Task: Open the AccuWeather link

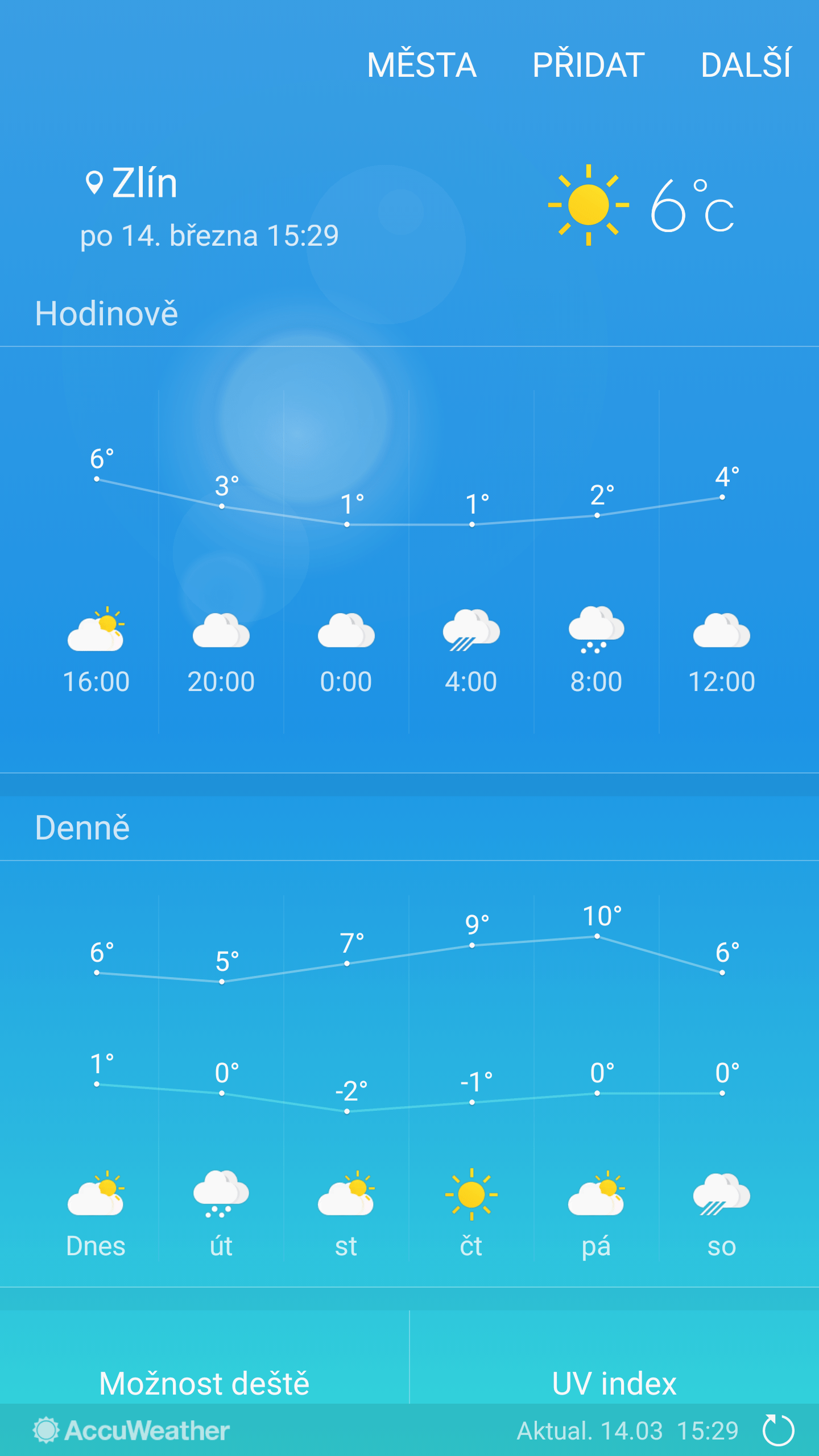Action: pyautogui.click(x=131, y=1430)
